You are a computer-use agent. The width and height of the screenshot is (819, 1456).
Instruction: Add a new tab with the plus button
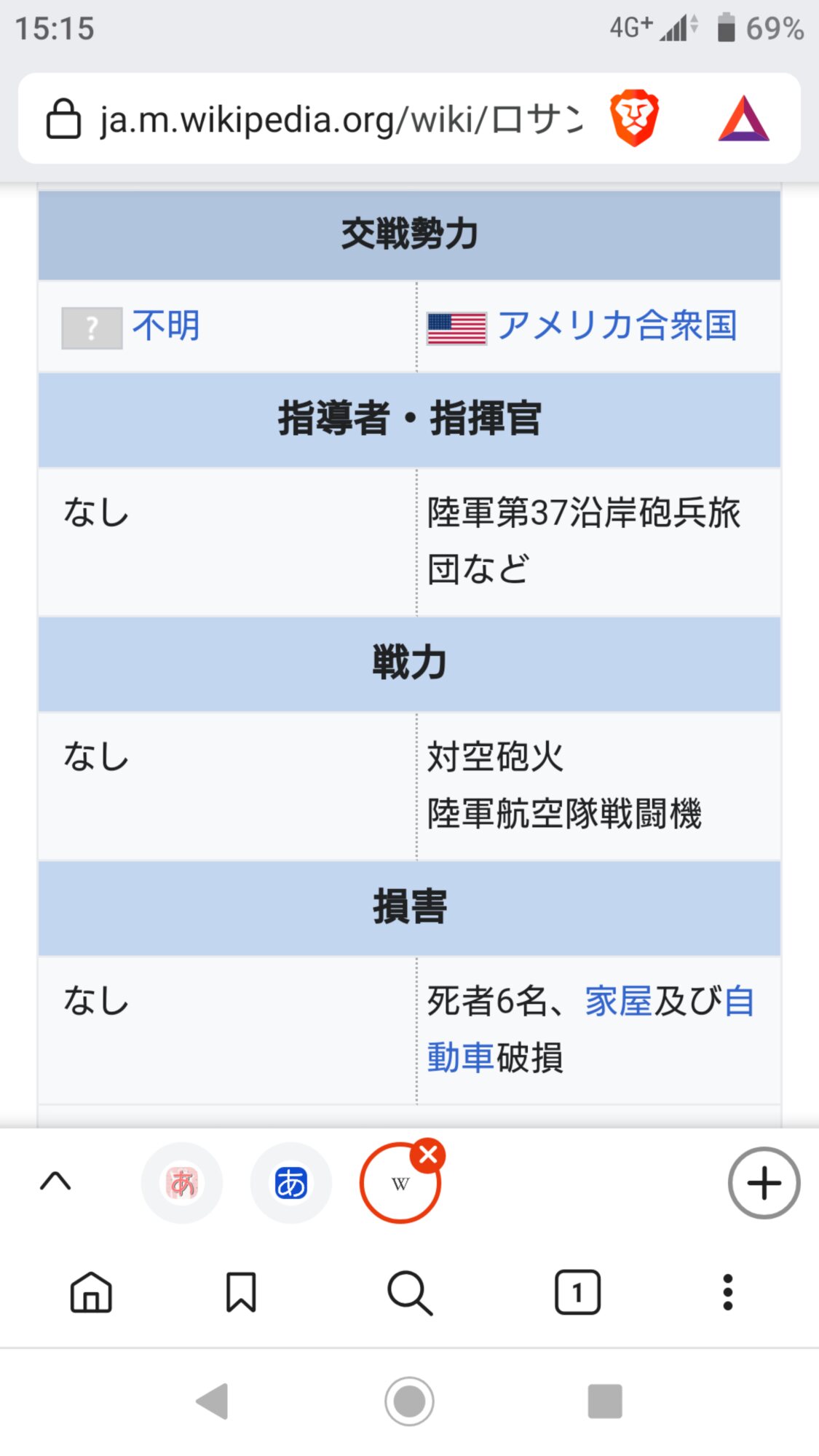pos(764,1183)
